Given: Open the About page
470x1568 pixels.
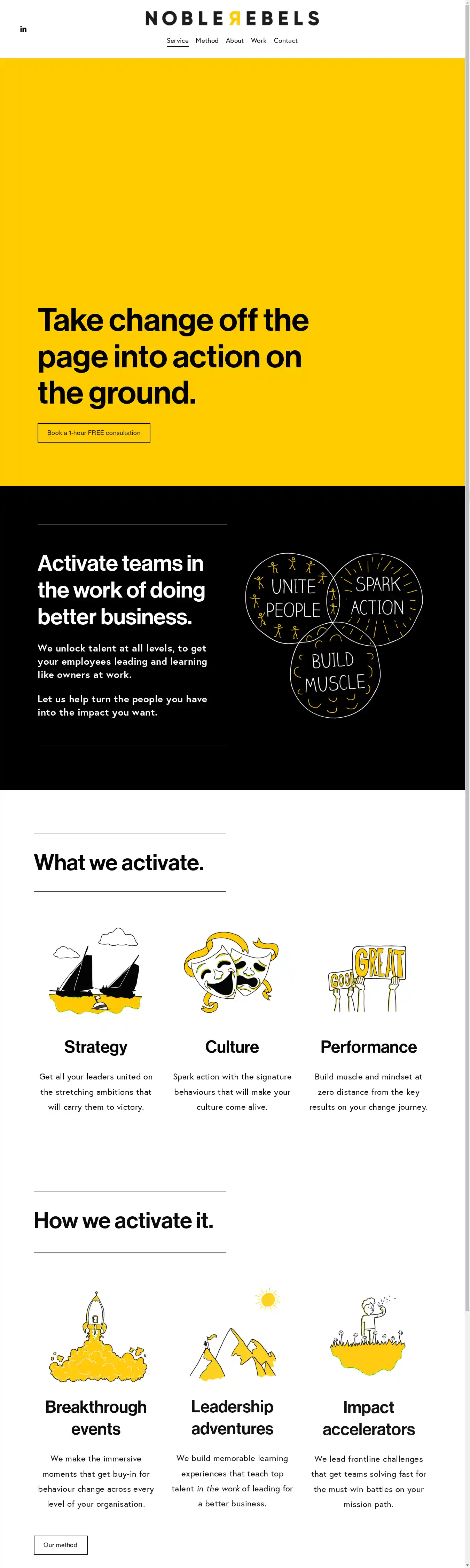Looking at the screenshot, I should click(234, 41).
